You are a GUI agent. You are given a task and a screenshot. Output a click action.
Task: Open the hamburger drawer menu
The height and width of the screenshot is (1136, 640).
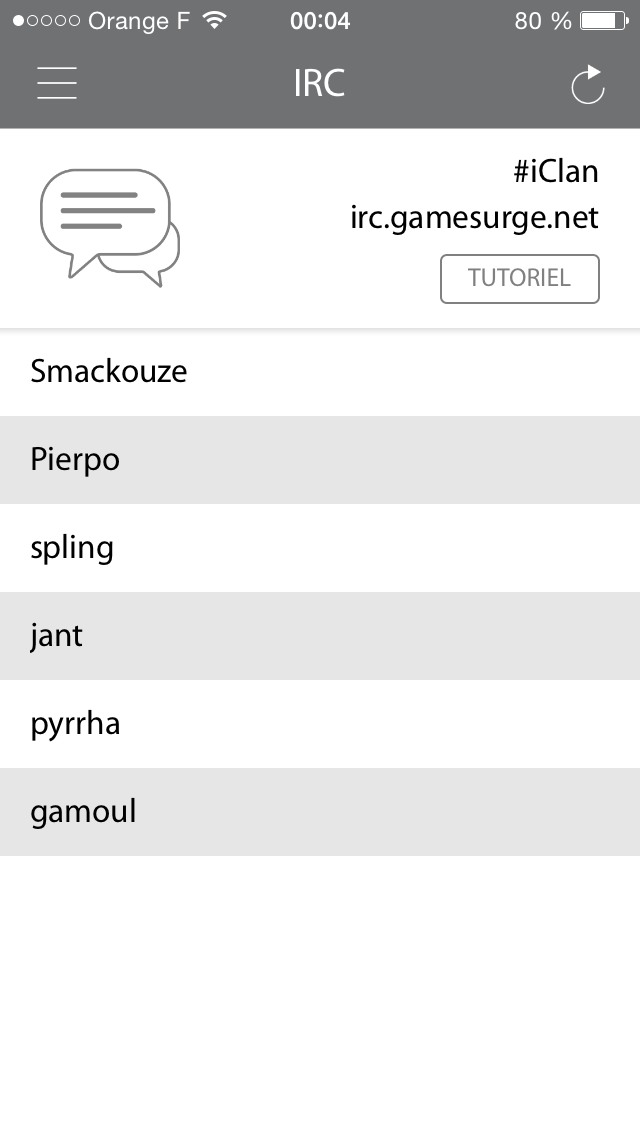coord(57,83)
